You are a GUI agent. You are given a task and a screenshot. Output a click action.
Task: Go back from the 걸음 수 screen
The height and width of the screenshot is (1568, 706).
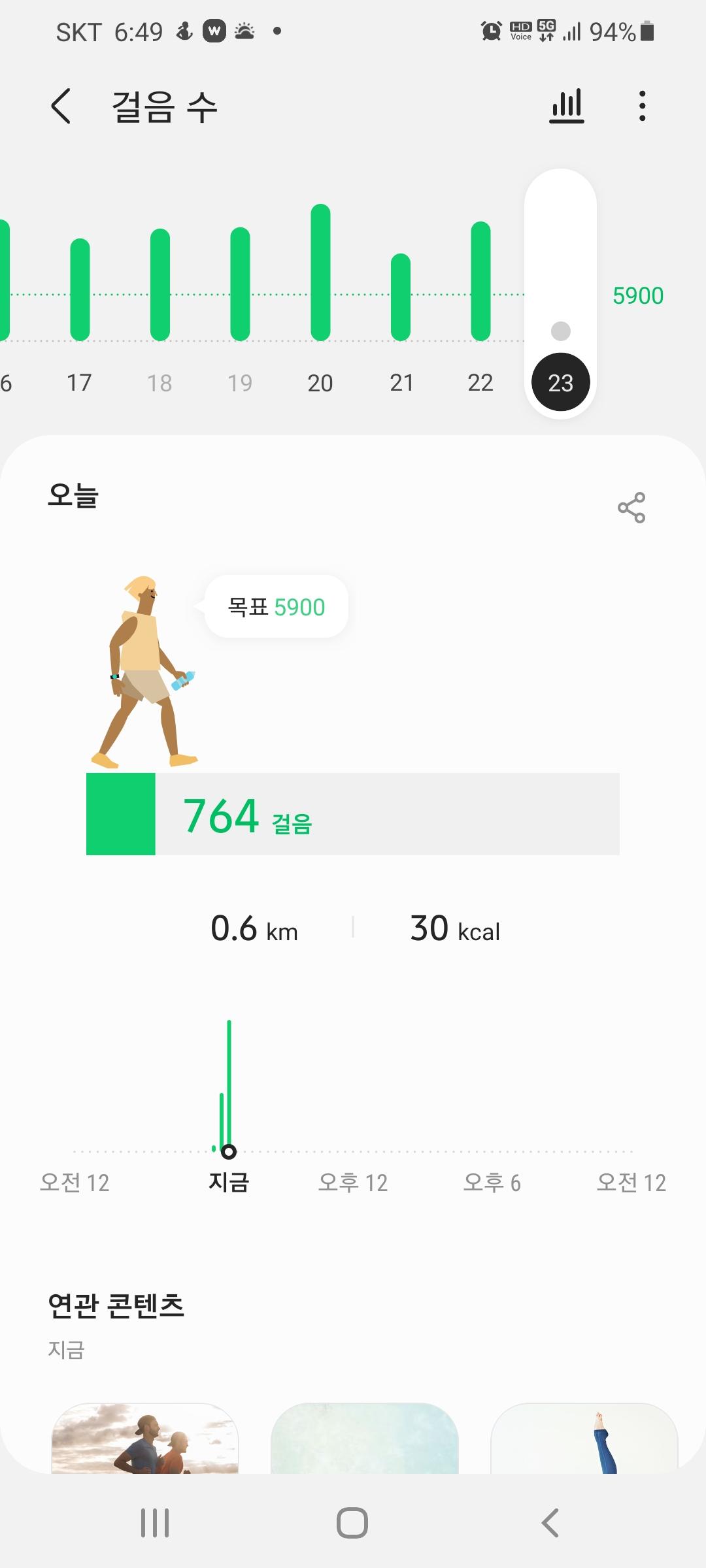click(61, 106)
